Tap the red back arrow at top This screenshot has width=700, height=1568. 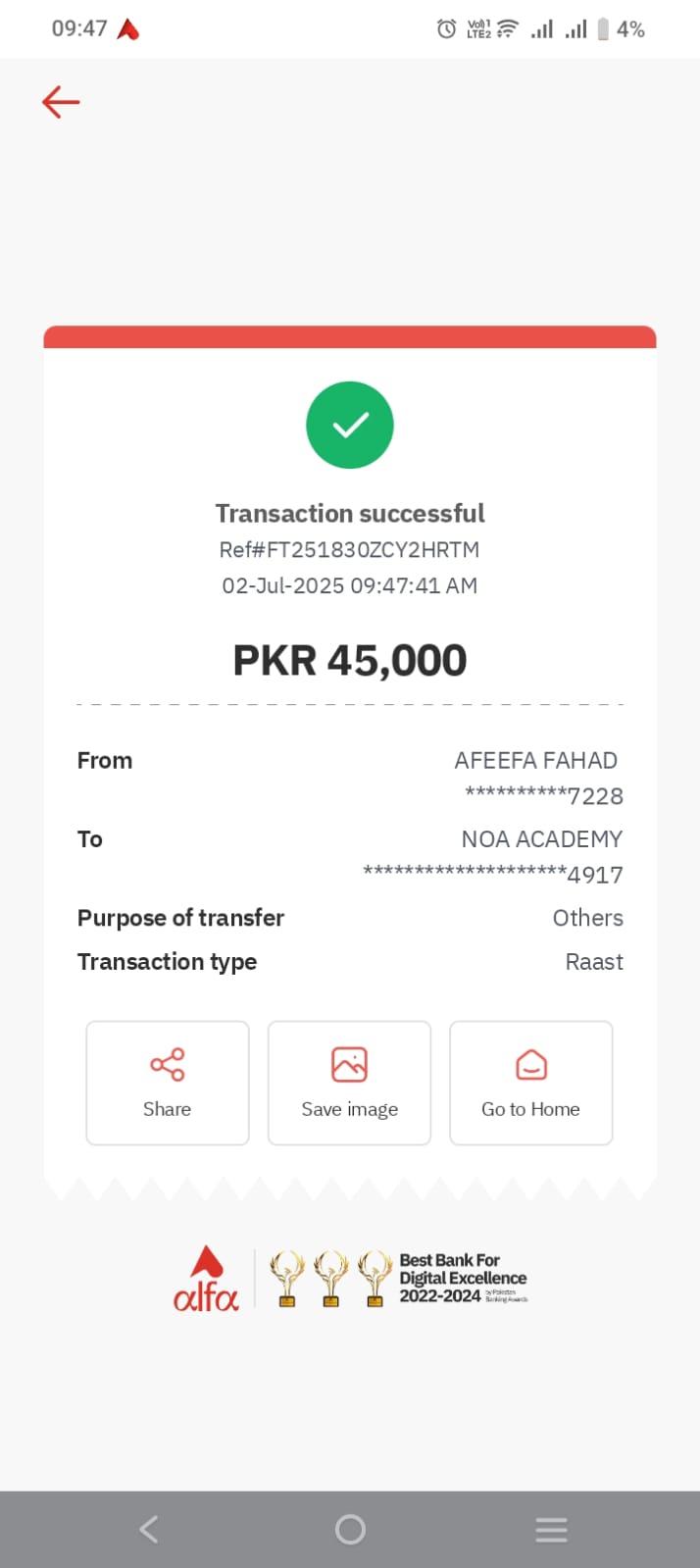pyautogui.click(x=61, y=102)
